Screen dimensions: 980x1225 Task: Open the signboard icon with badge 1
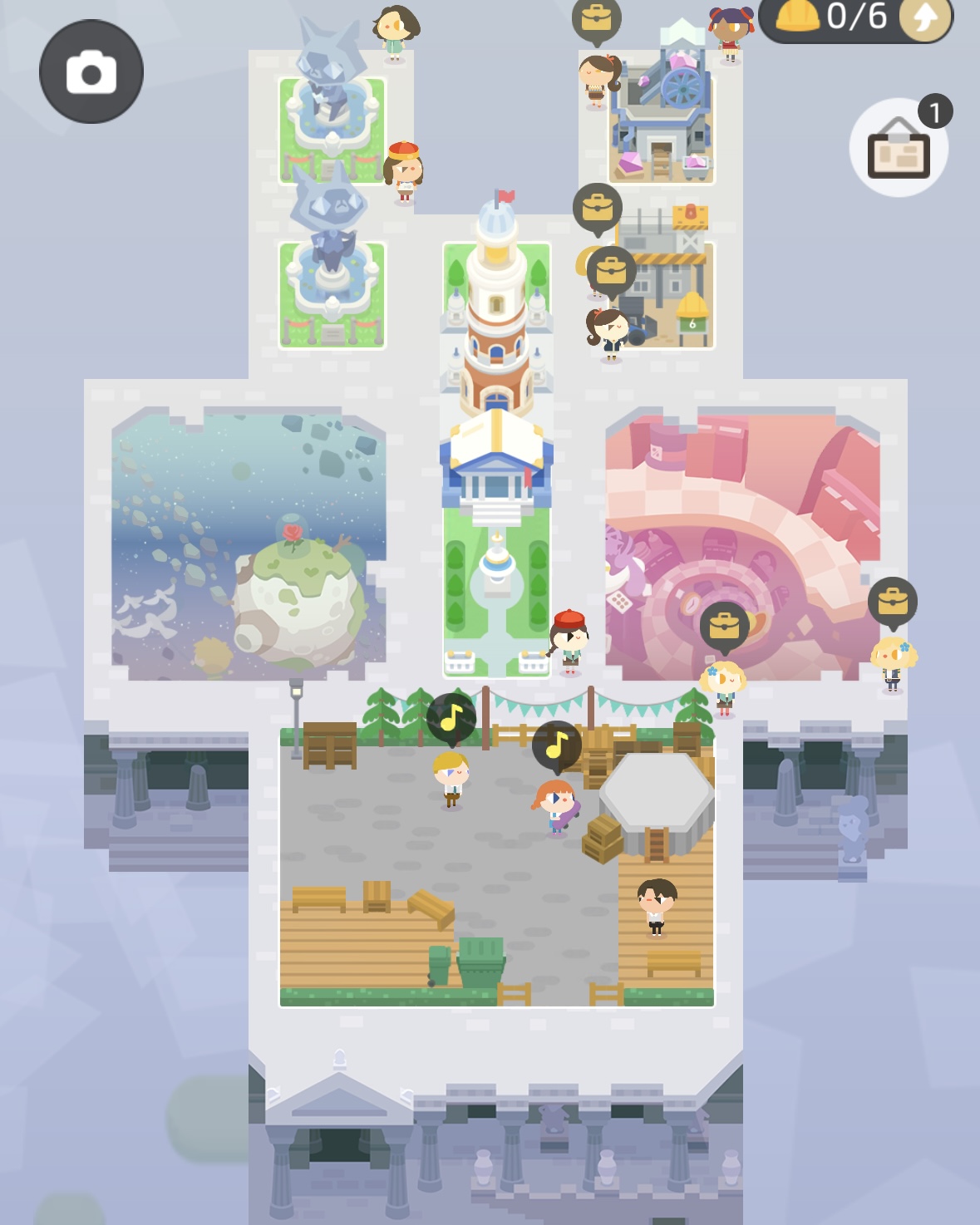(899, 149)
